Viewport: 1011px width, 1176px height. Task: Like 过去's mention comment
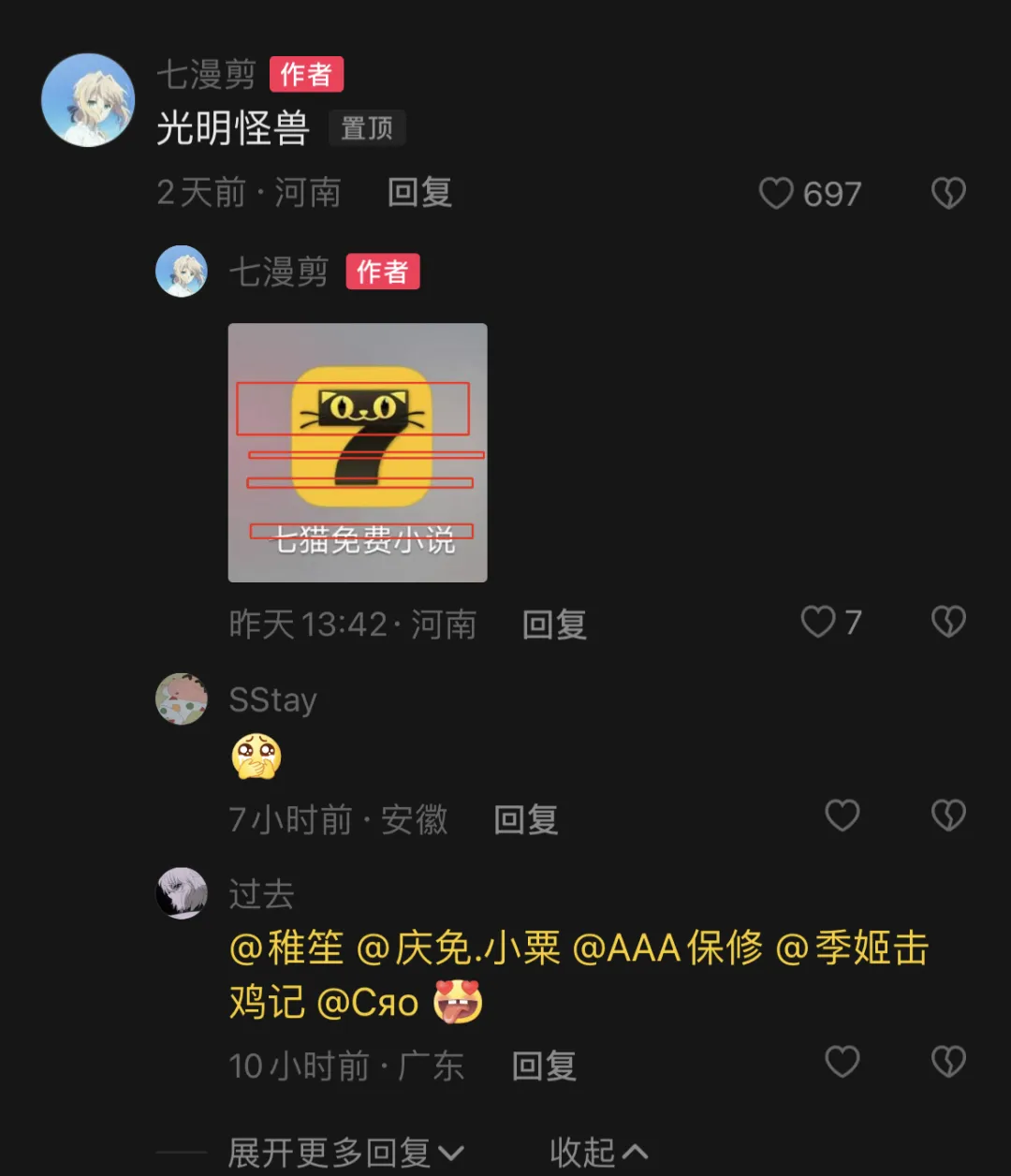pos(843,1062)
